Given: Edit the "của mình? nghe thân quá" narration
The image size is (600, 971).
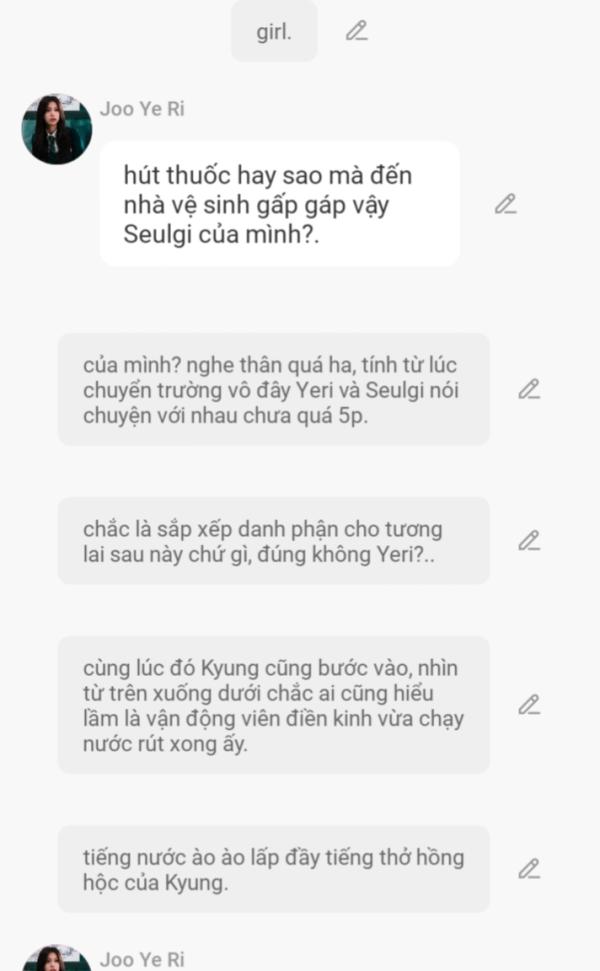Looking at the screenshot, I should [529, 389].
